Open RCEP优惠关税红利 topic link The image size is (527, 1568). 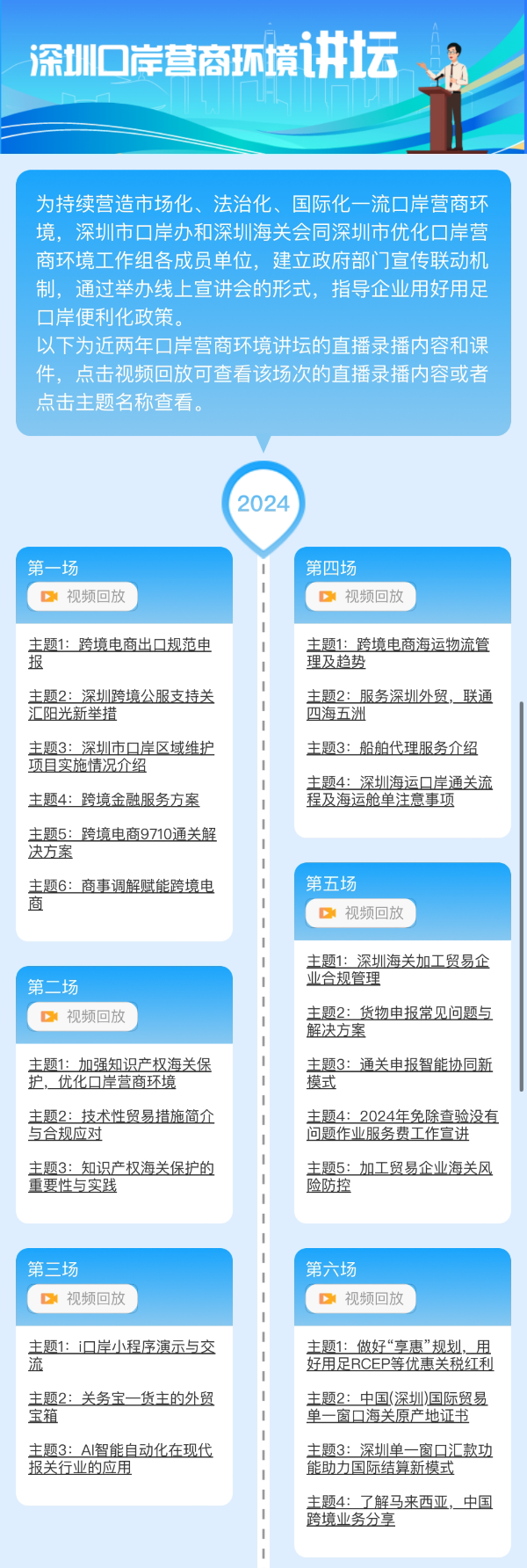(398, 1354)
